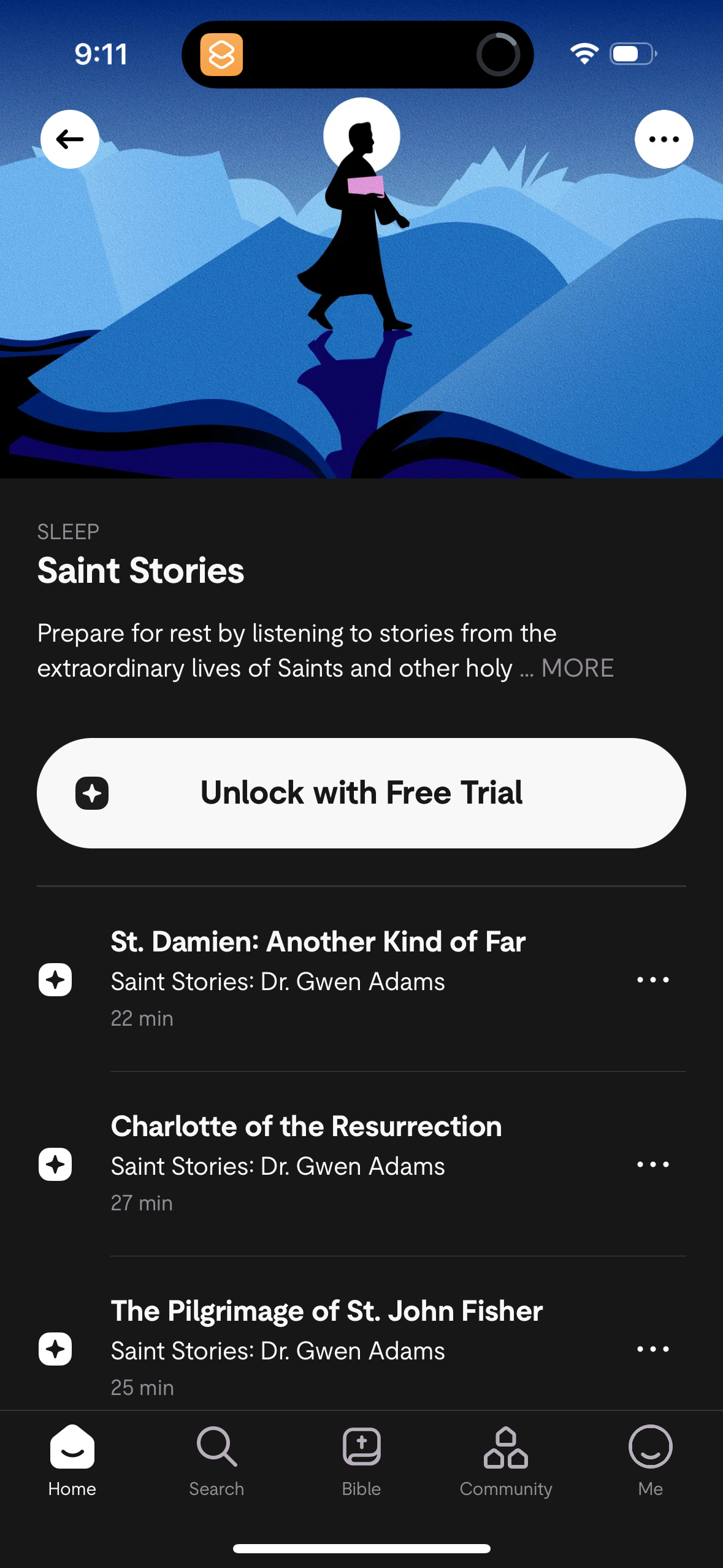Open St. Damien: Another Kind of Far

(x=318, y=942)
